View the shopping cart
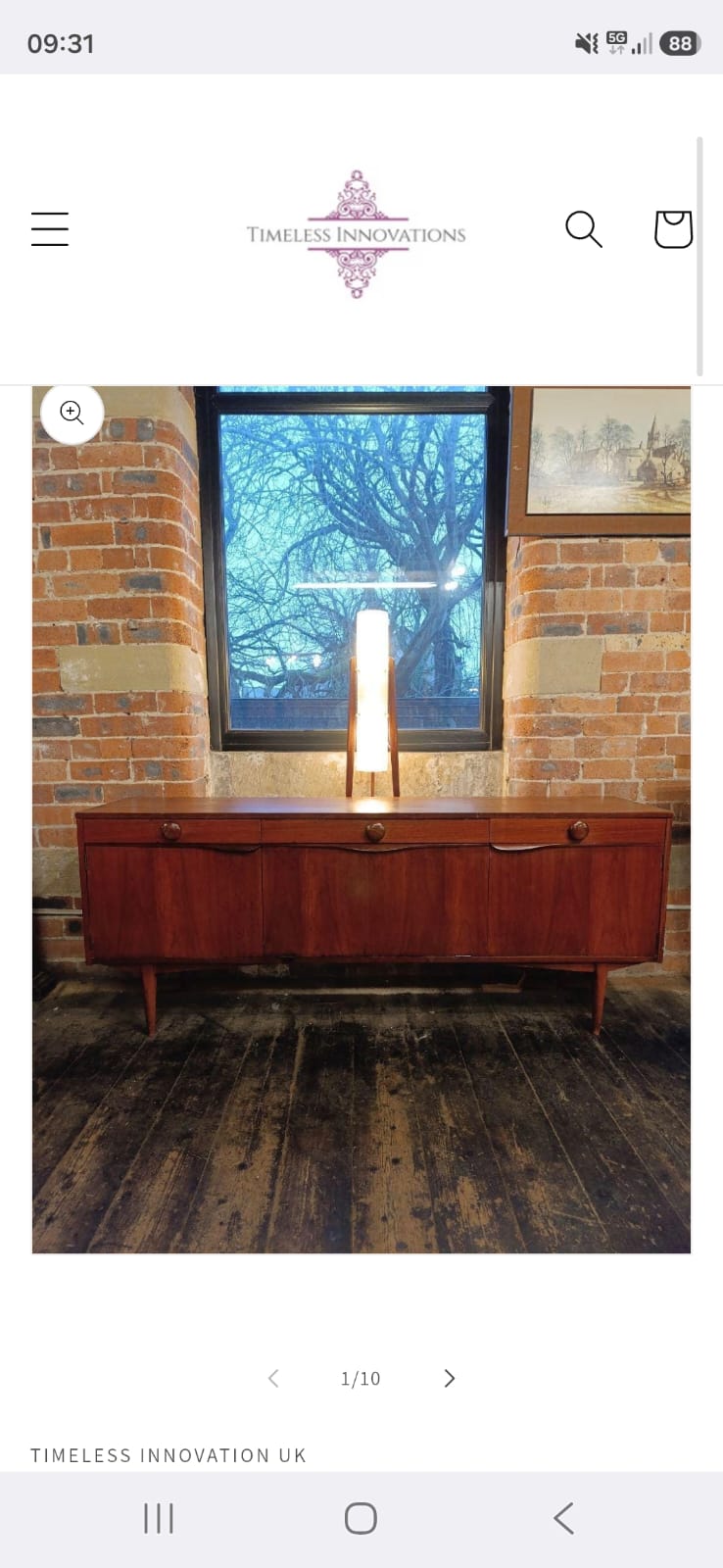 673,229
